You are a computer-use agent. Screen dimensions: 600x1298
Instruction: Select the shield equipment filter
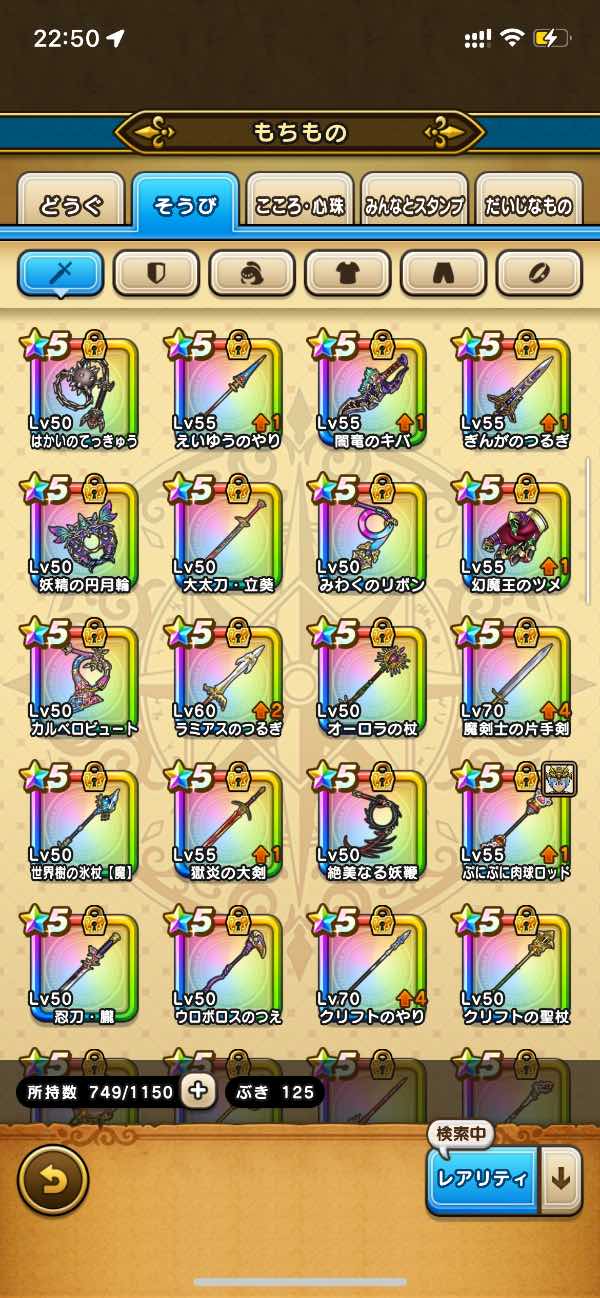coord(156,273)
